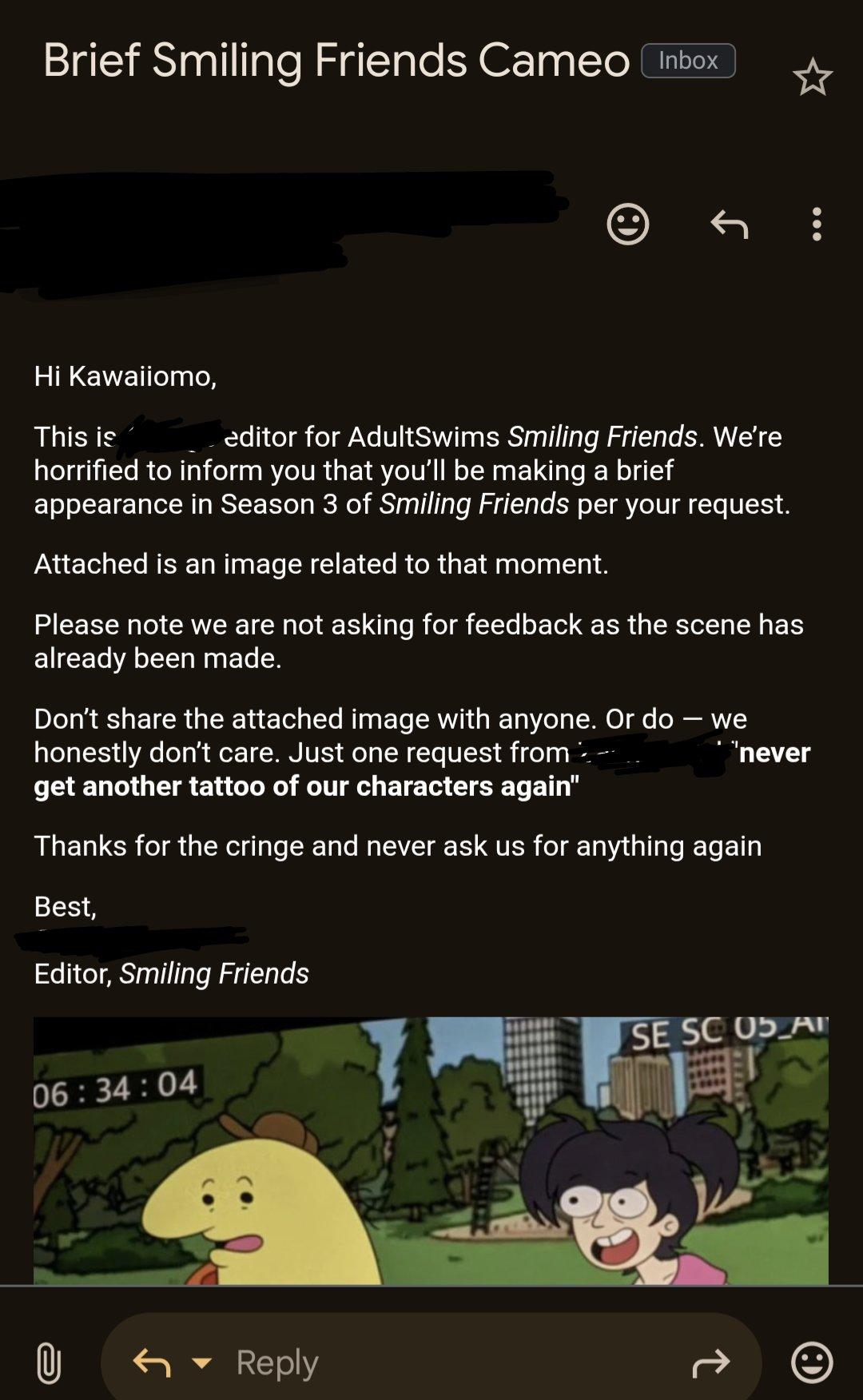Open emoji picker in bottom reply bar

pyautogui.click(x=812, y=1362)
